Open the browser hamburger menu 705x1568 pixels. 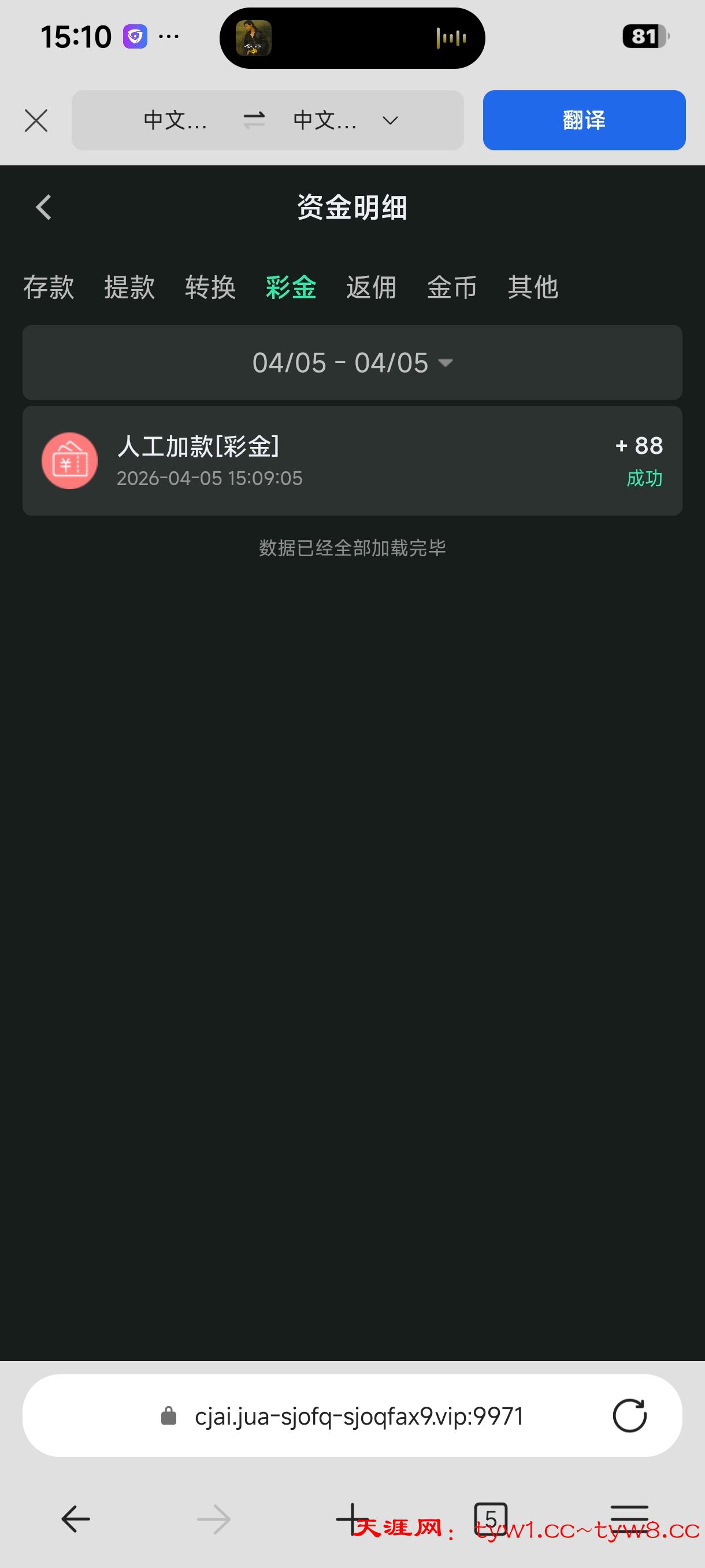[629, 1519]
